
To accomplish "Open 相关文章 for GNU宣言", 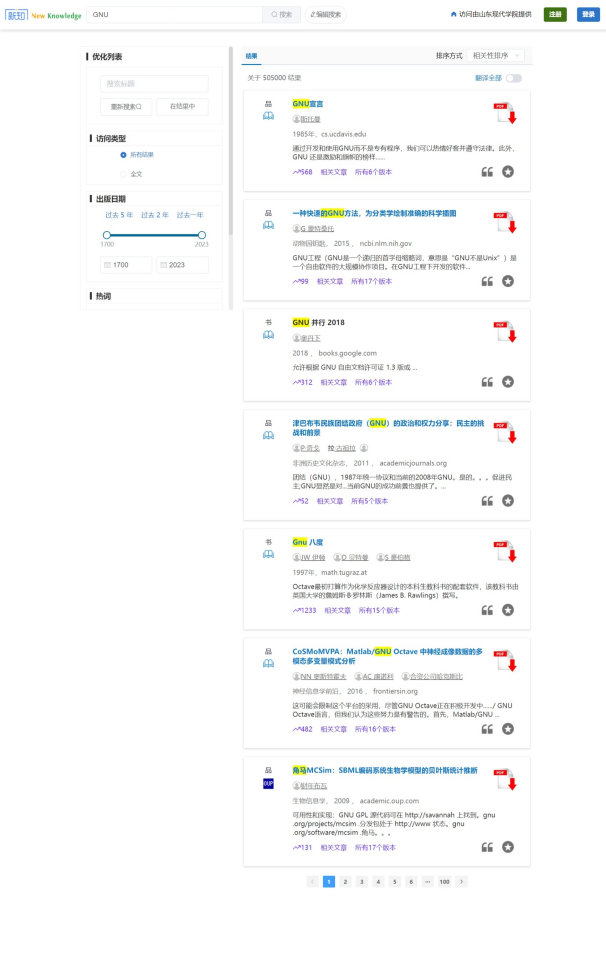I will click(334, 172).
